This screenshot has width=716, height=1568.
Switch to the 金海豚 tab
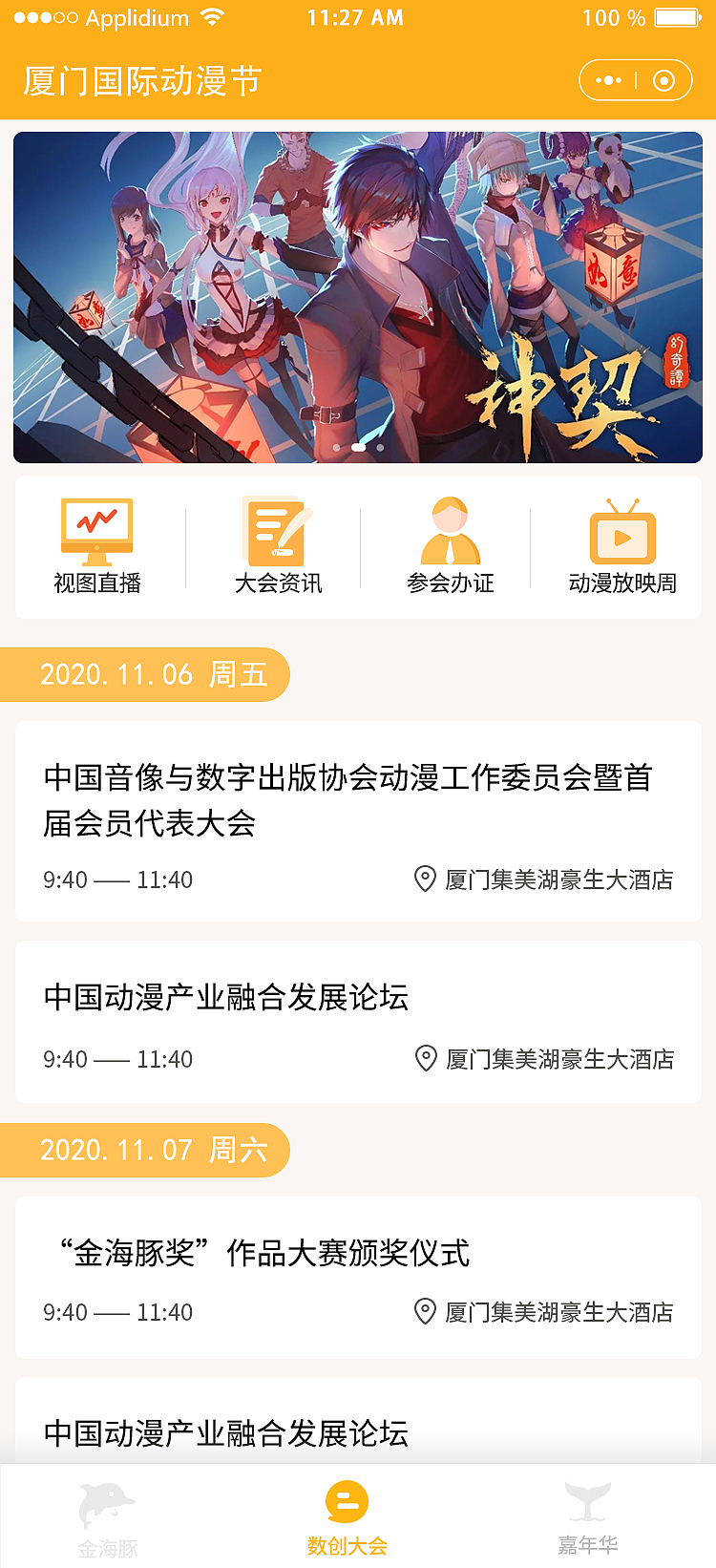[x=105, y=1518]
